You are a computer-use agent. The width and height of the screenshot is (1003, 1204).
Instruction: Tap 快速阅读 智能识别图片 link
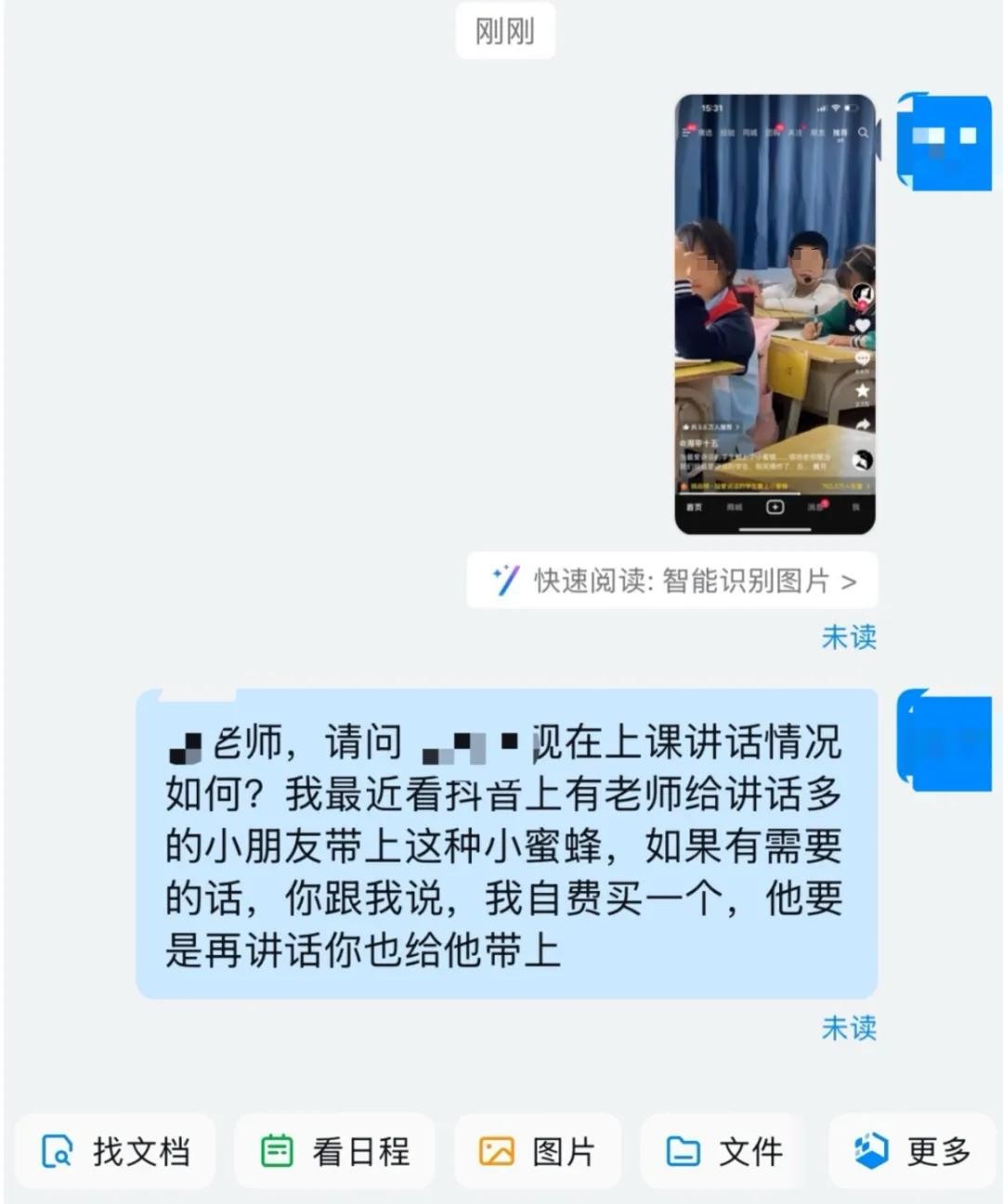672,581
